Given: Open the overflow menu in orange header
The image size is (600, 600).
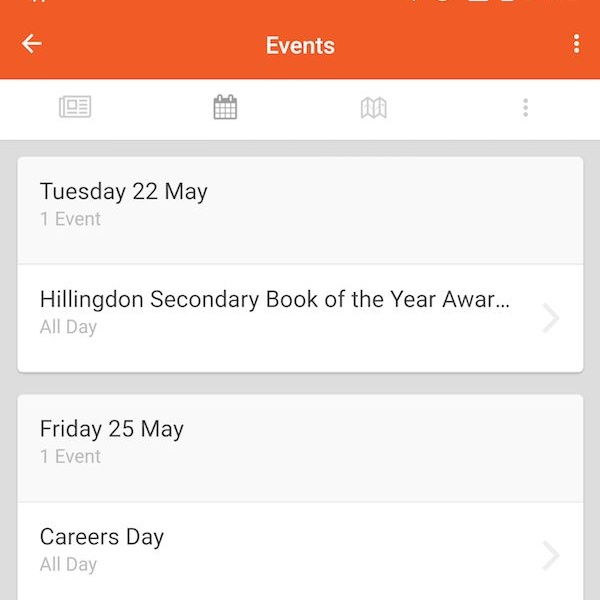Looking at the screenshot, I should [x=576, y=44].
